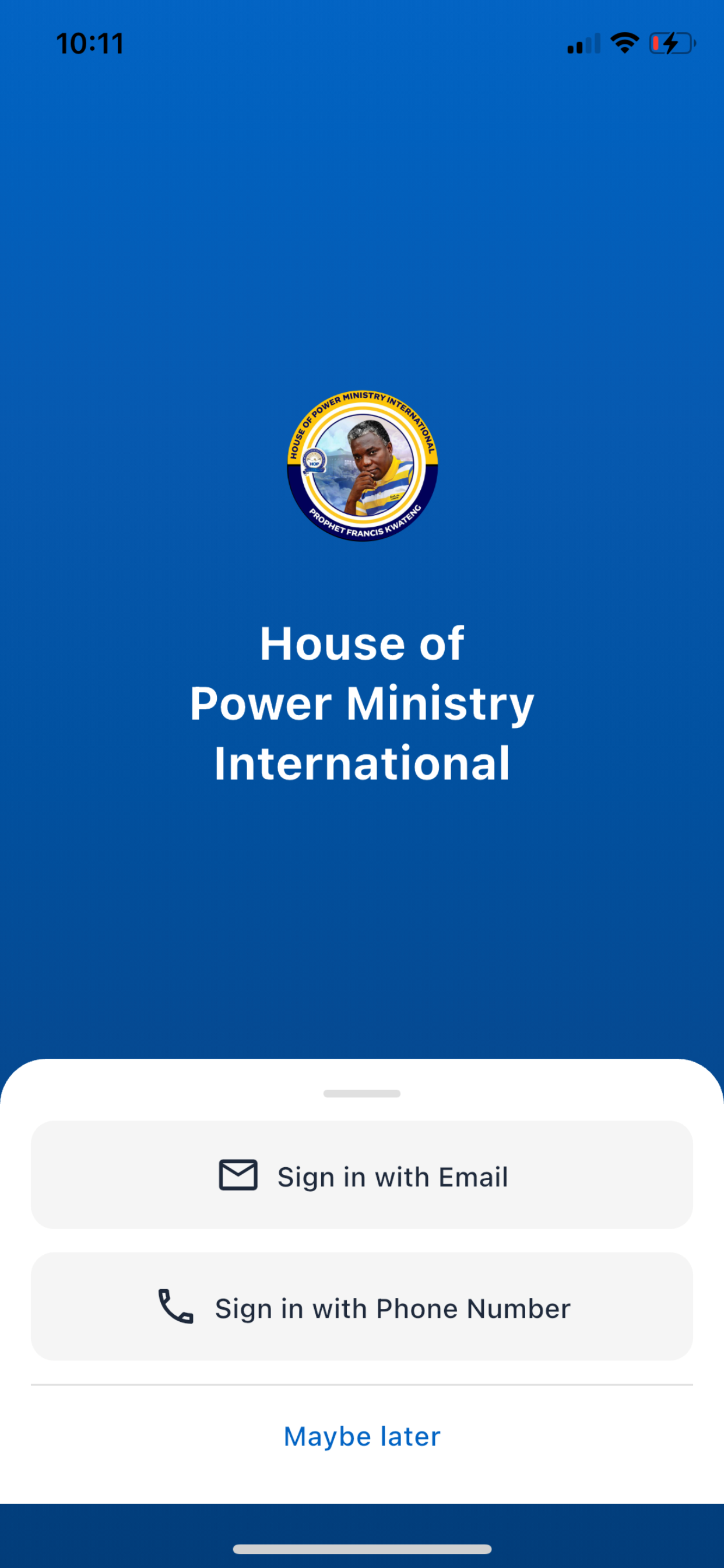
Task: Tap the House of Power Ministry International title
Action: (x=362, y=703)
